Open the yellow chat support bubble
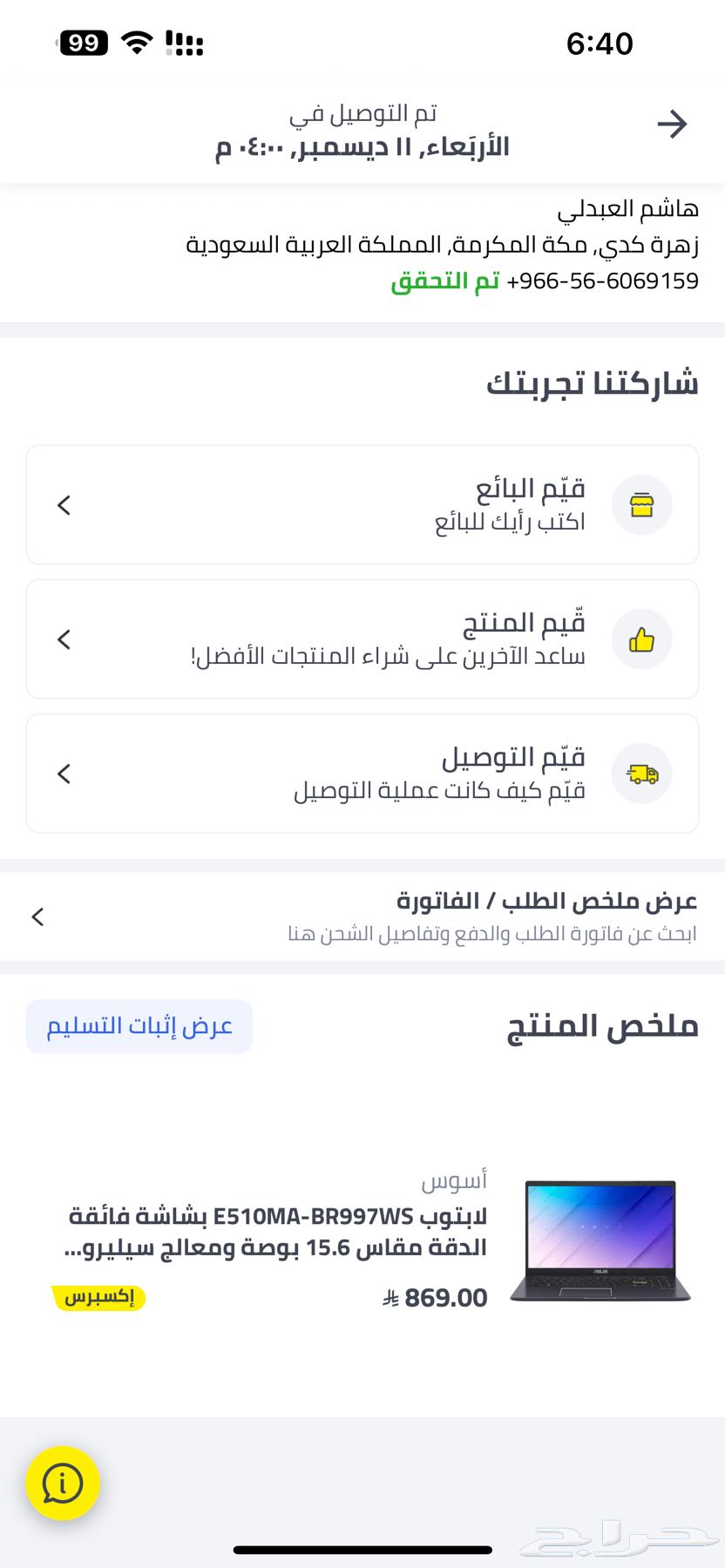Image resolution: width=725 pixels, height=1568 pixels. pyautogui.click(x=62, y=1484)
